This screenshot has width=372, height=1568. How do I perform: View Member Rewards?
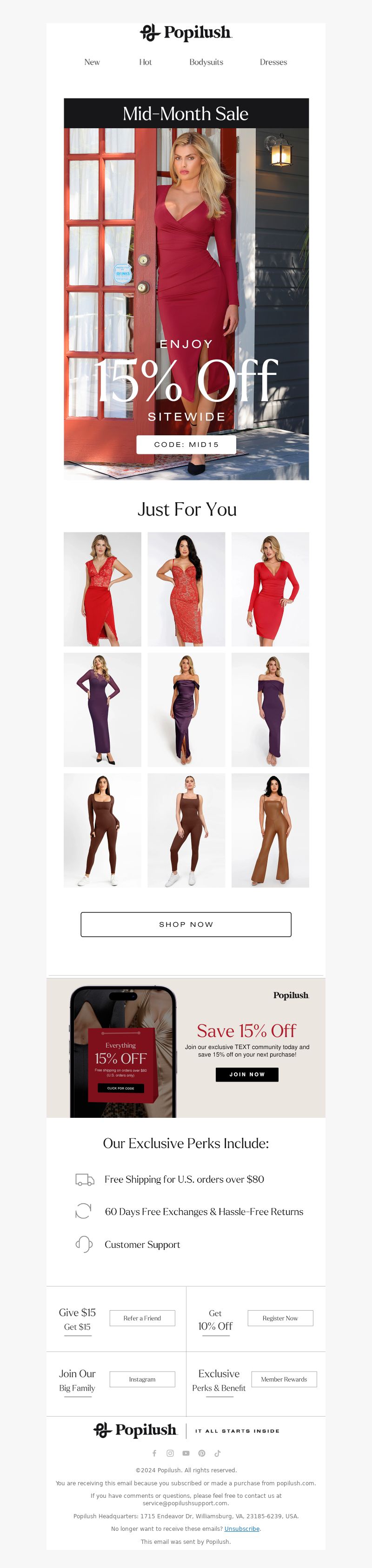point(284,1379)
